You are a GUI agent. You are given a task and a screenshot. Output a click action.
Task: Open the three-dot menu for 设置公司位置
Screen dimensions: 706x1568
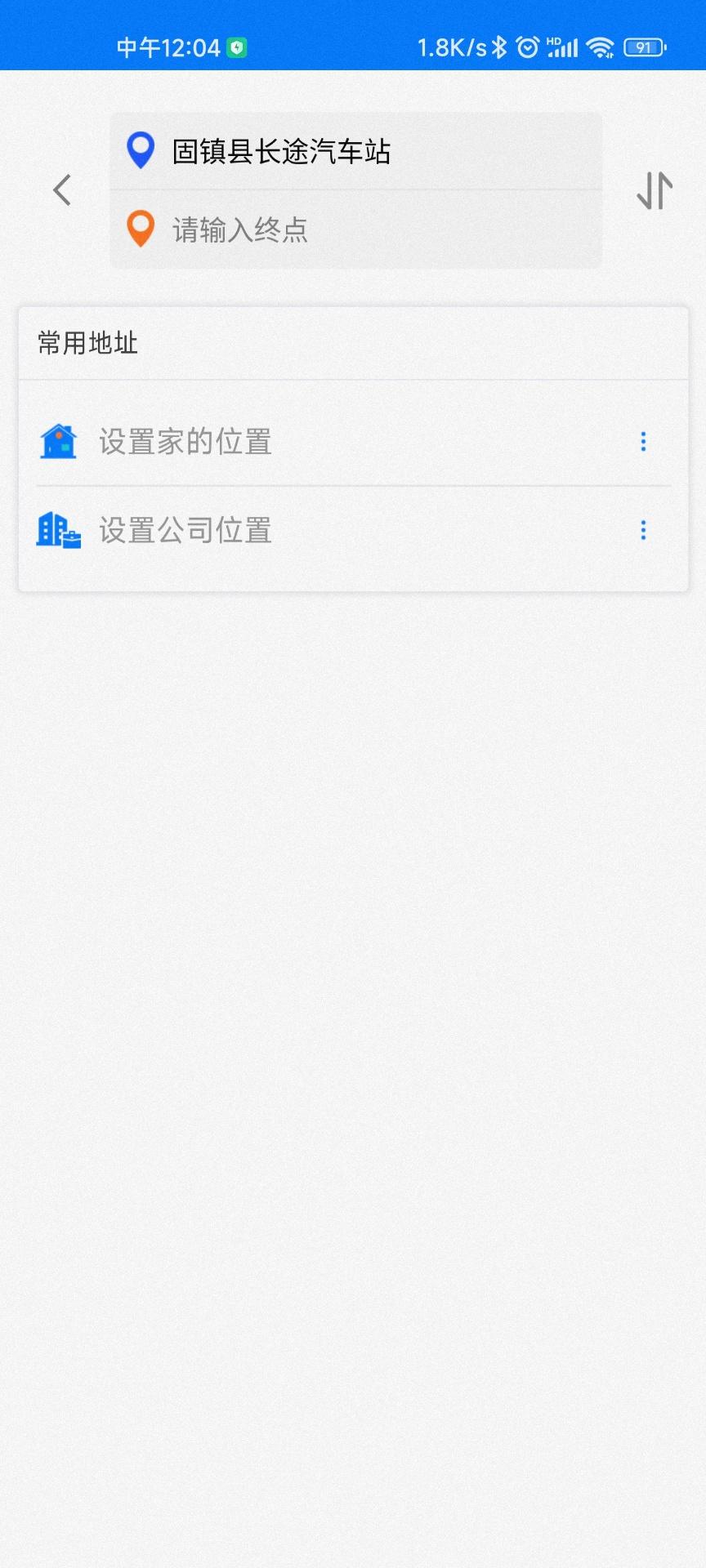pos(643,531)
